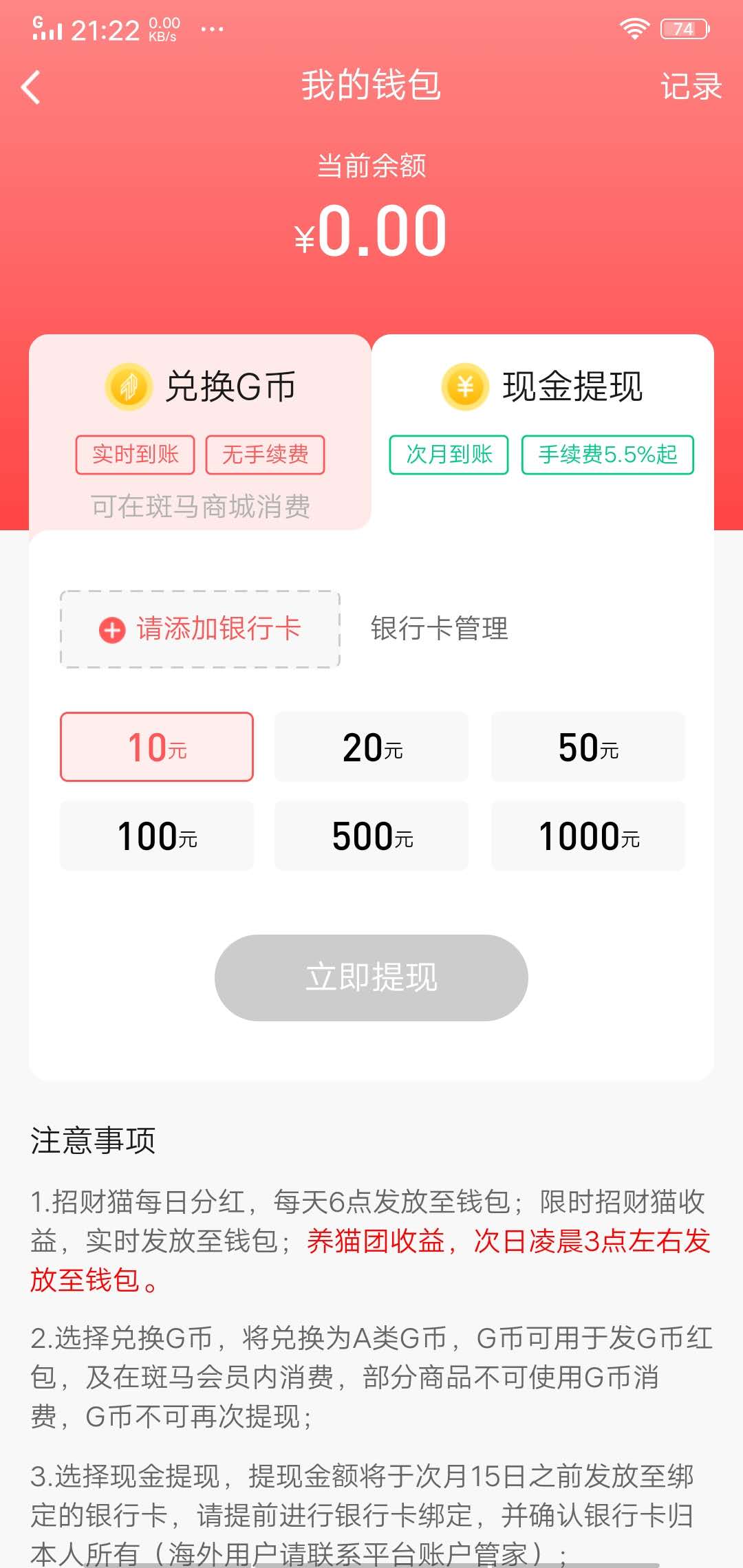Click the yellow ¥ coin icon
Screen dimensions: 743x1568
point(464,387)
